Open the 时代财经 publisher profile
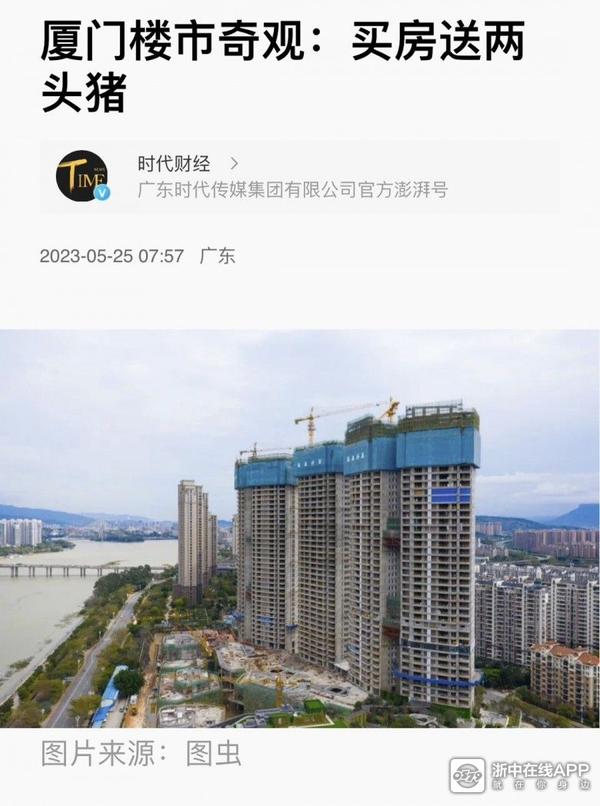This screenshot has width=600, height=806. tap(175, 163)
